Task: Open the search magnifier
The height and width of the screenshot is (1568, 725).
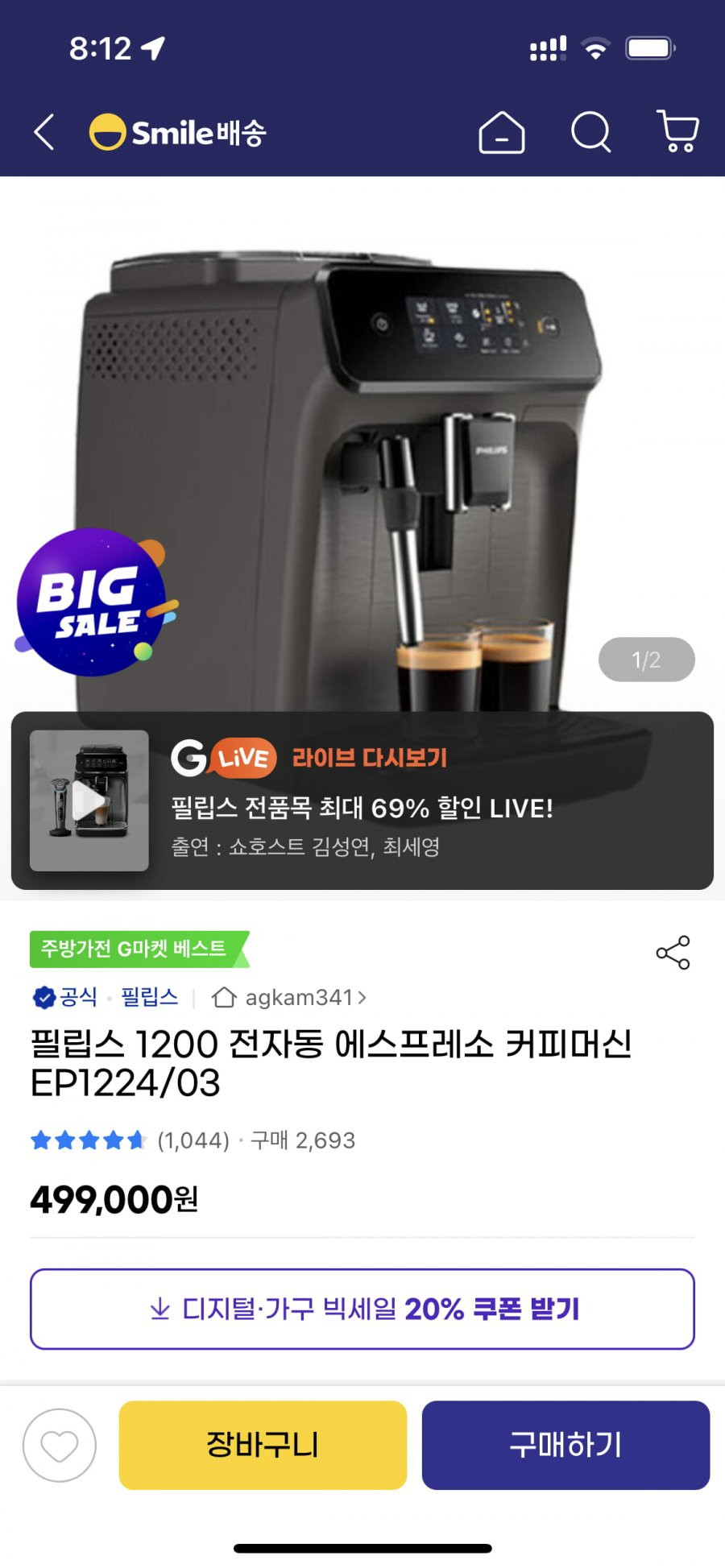Action: click(x=590, y=131)
